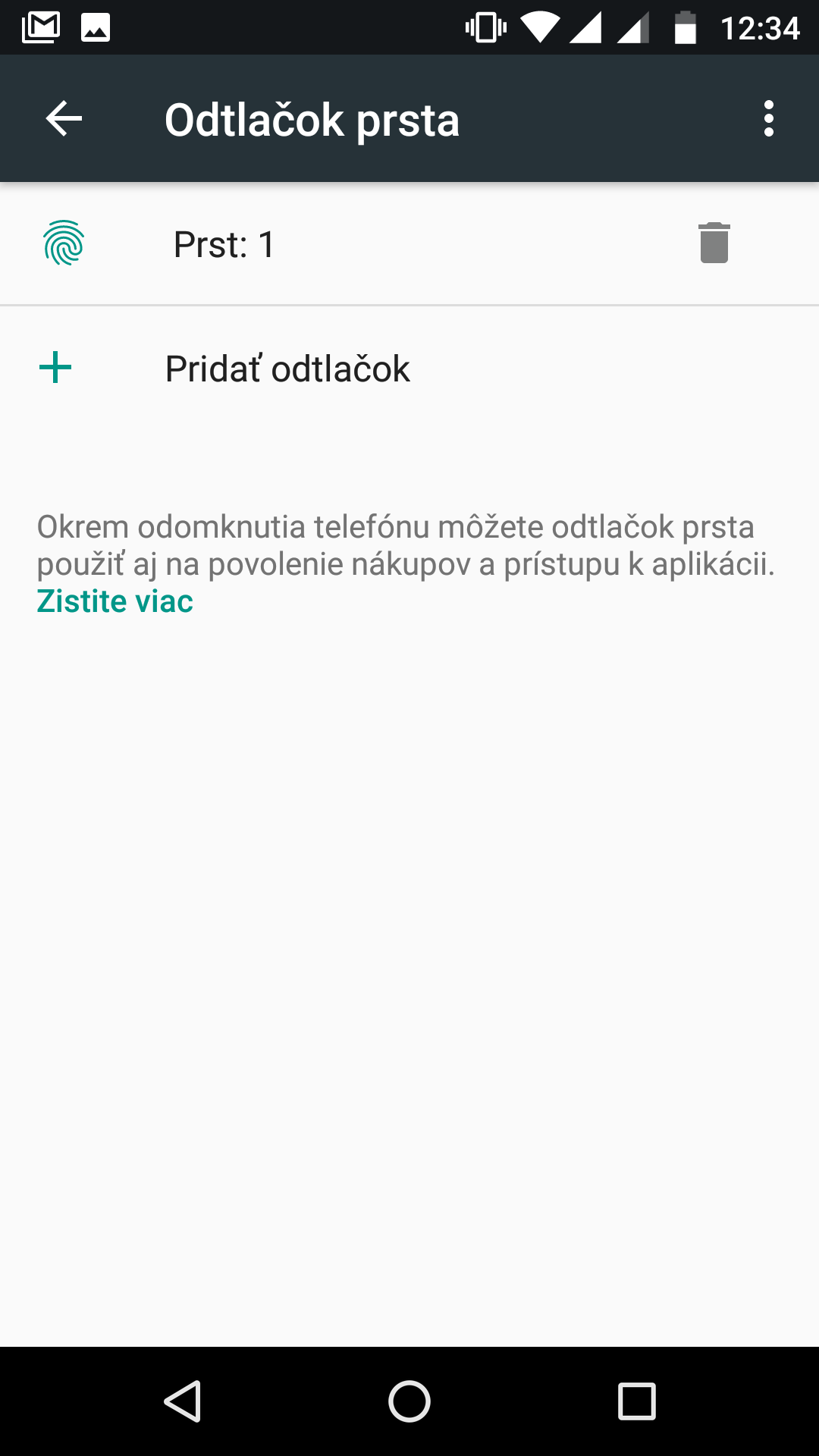Go back using the top-left arrow

pos(64,119)
